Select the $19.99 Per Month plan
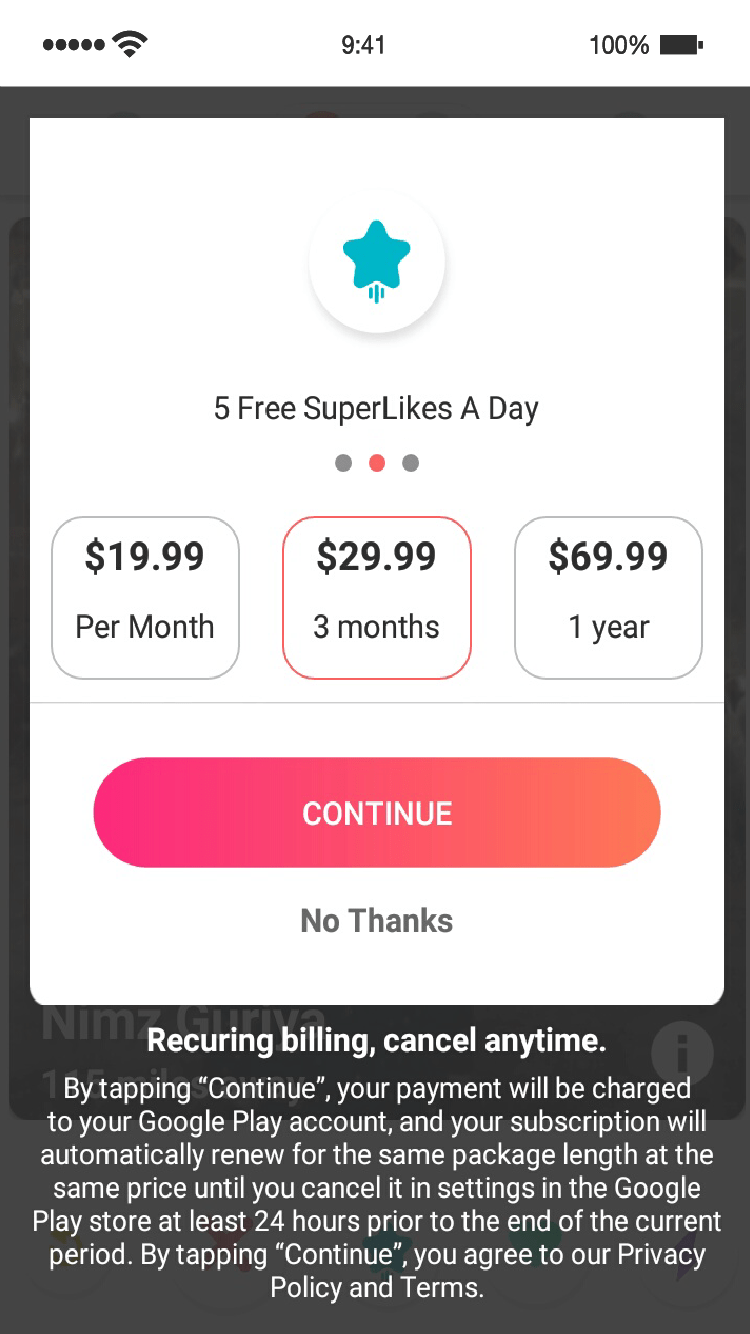The width and height of the screenshot is (750, 1334). pyautogui.click(x=145, y=598)
